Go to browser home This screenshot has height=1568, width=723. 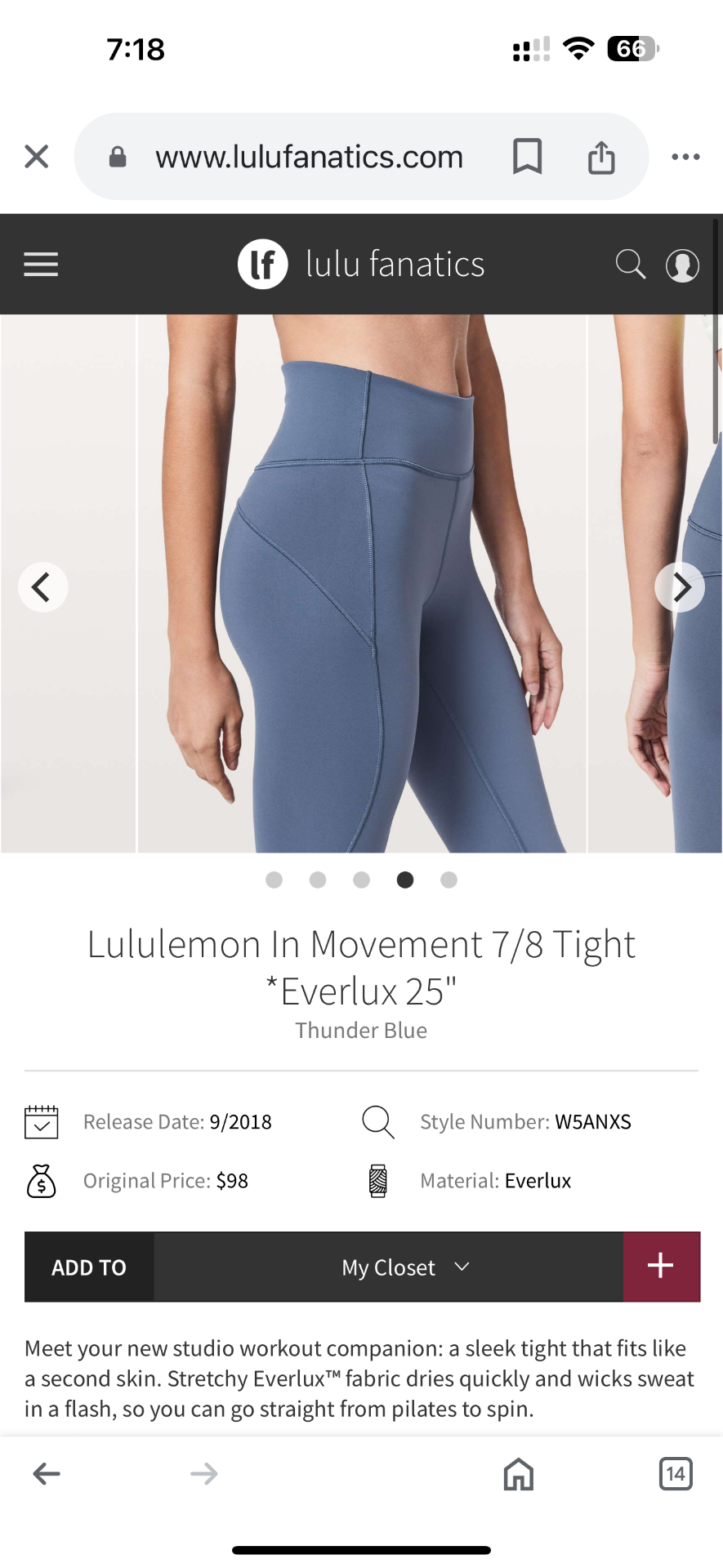click(x=519, y=1474)
